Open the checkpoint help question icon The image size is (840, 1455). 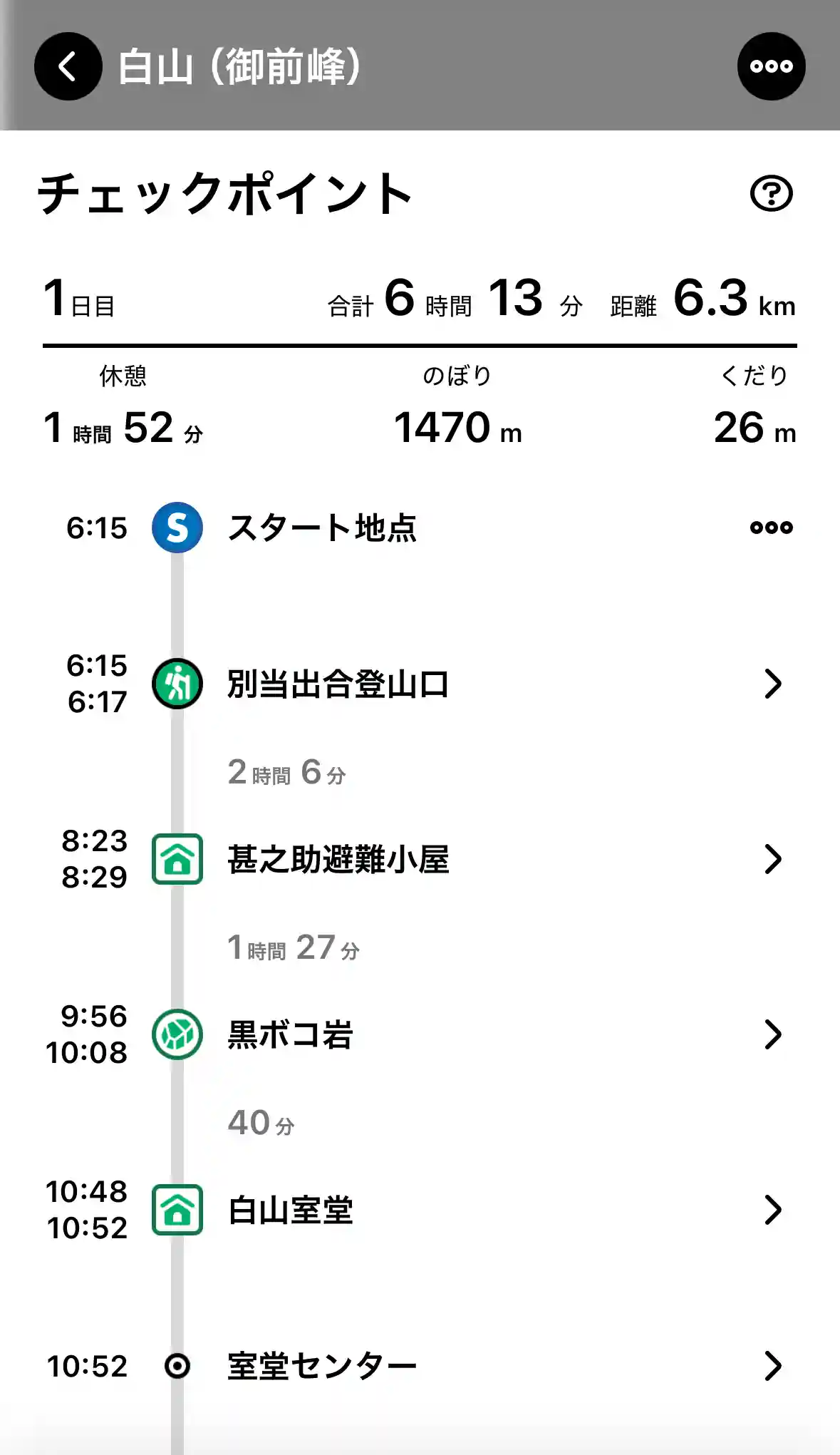(771, 193)
